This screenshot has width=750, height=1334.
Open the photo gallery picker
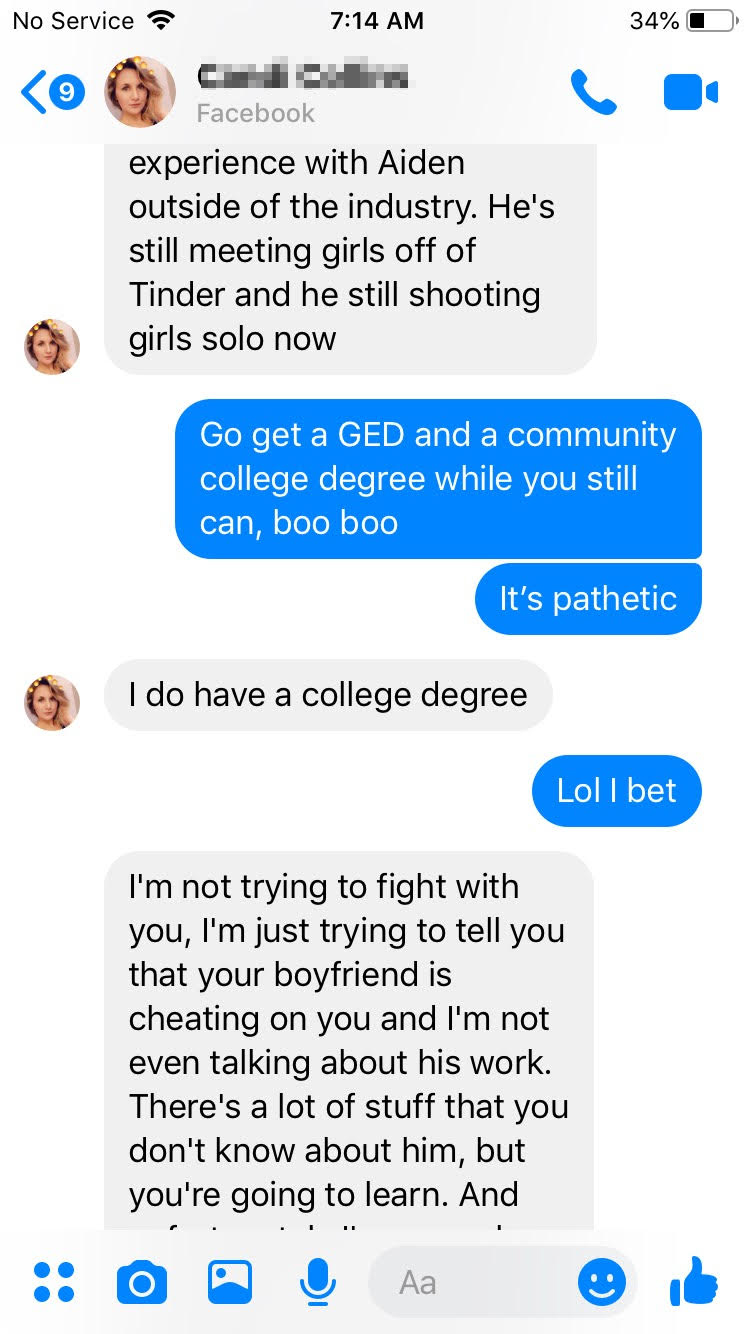230,1282
